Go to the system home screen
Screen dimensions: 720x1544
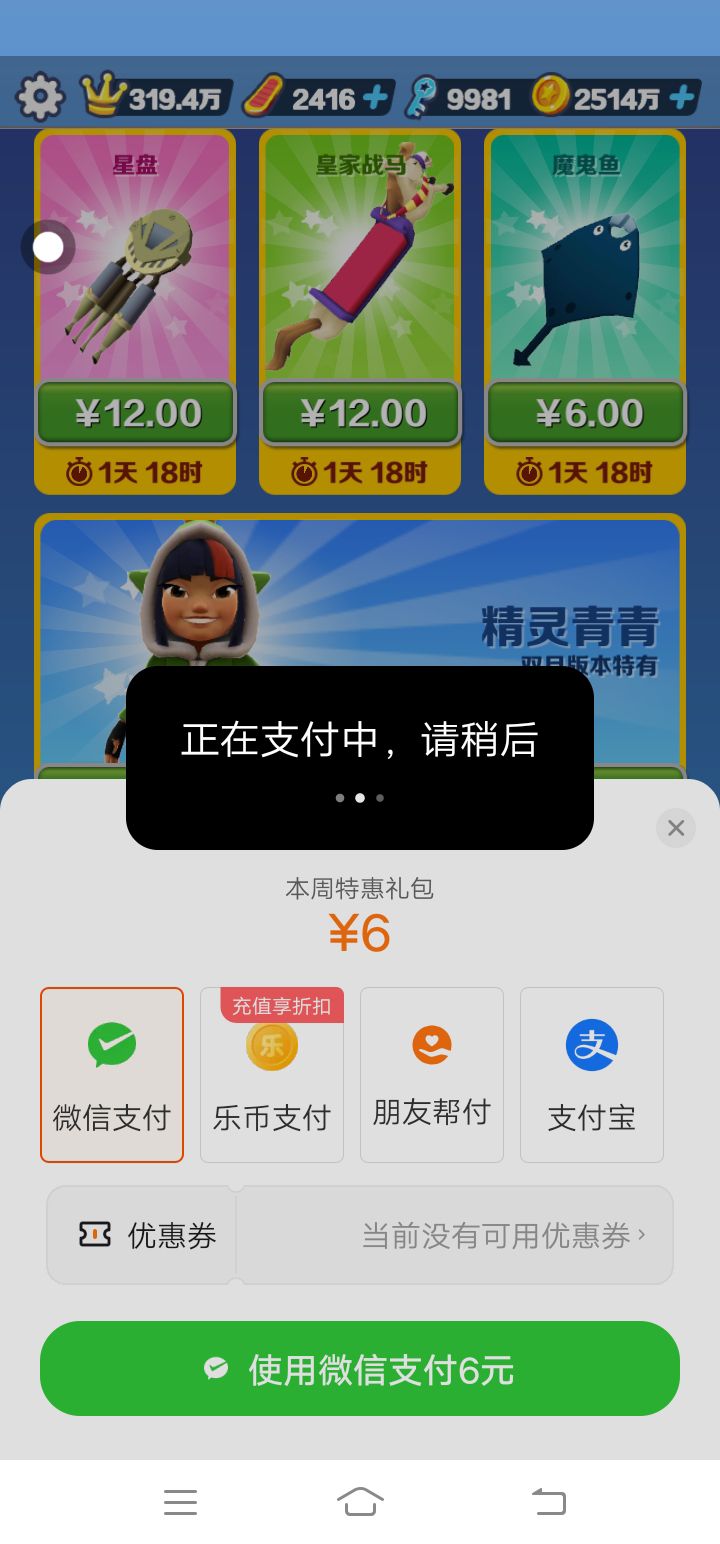[x=360, y=1501]
